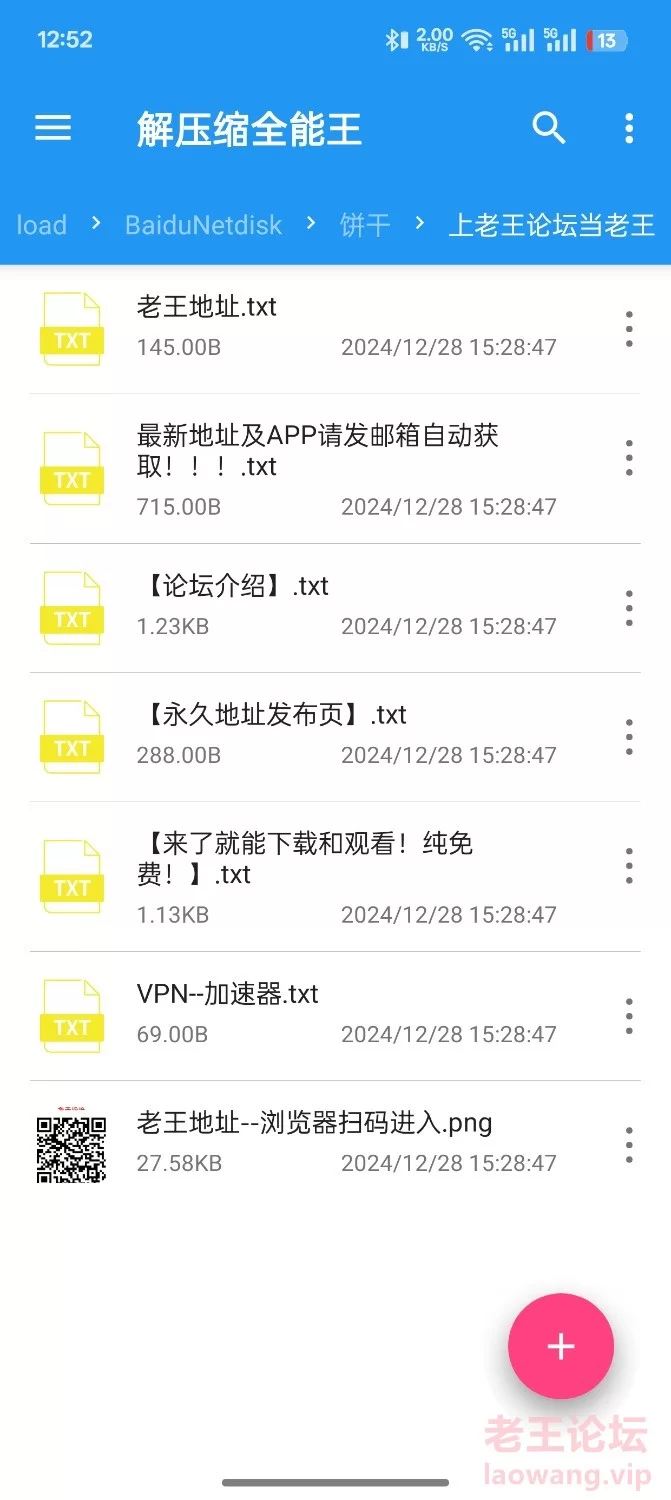Go to BaiduNetdisk in the breadcrumb
The image size is (671, 1500).
pos(204,225)
